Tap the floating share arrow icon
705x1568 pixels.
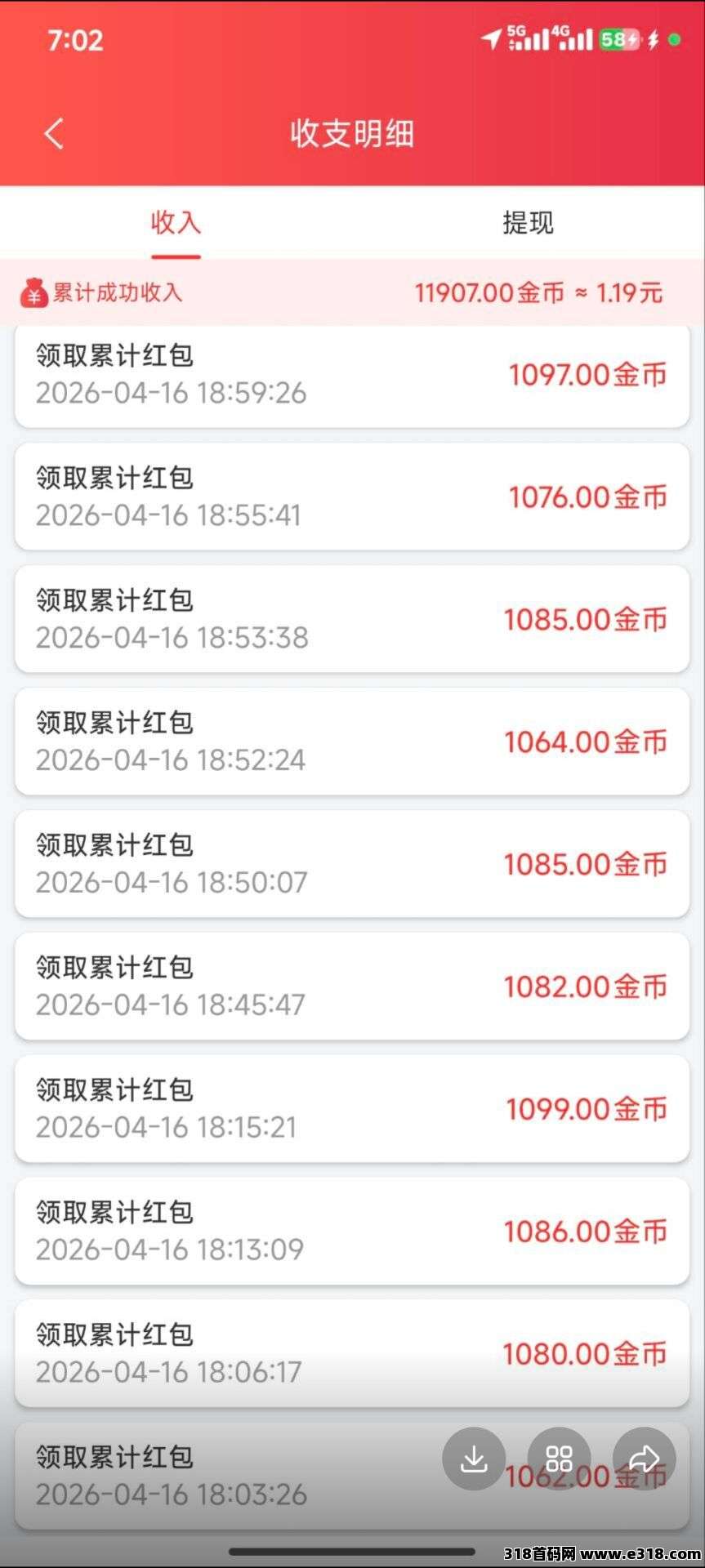[645, 1459]
